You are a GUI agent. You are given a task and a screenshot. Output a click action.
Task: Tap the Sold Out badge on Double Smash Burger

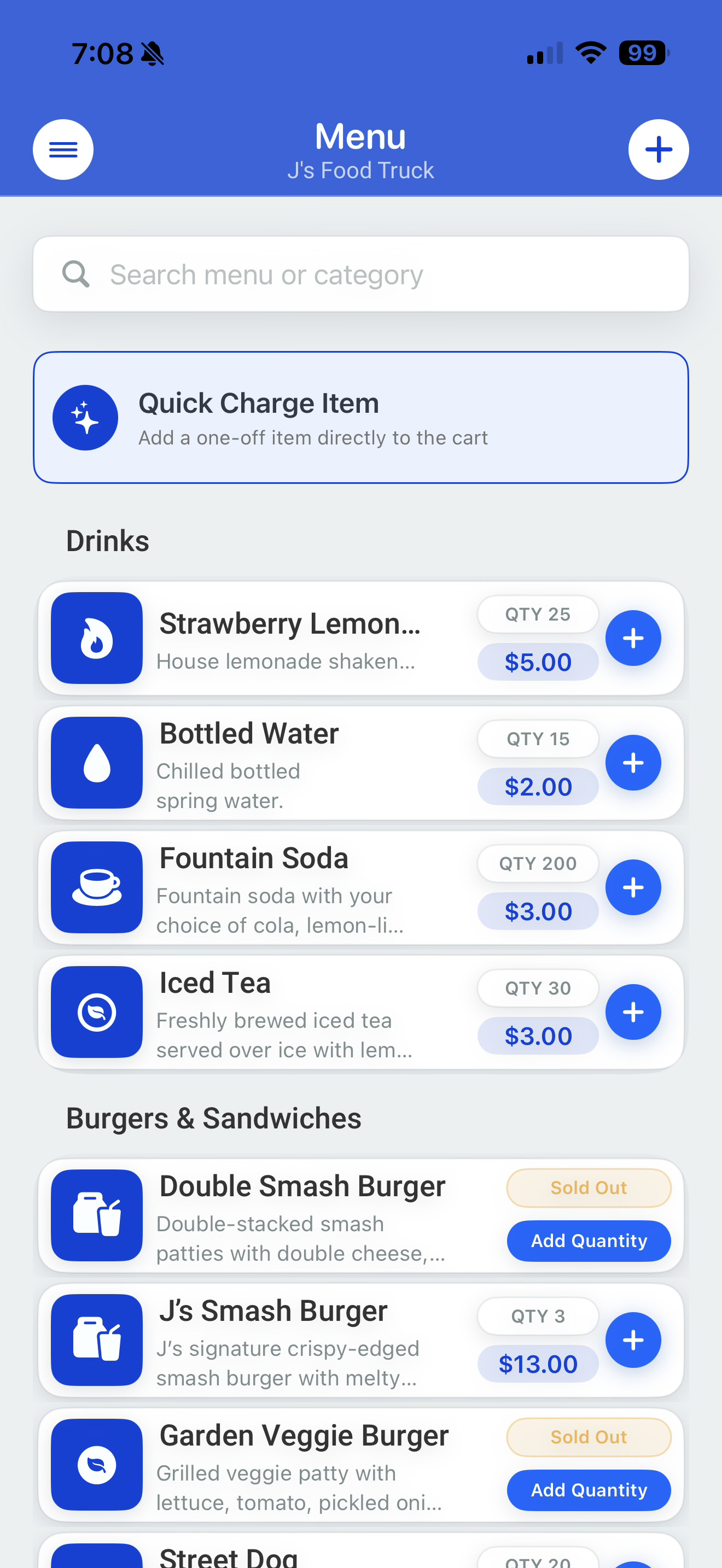pos(588,1187)
